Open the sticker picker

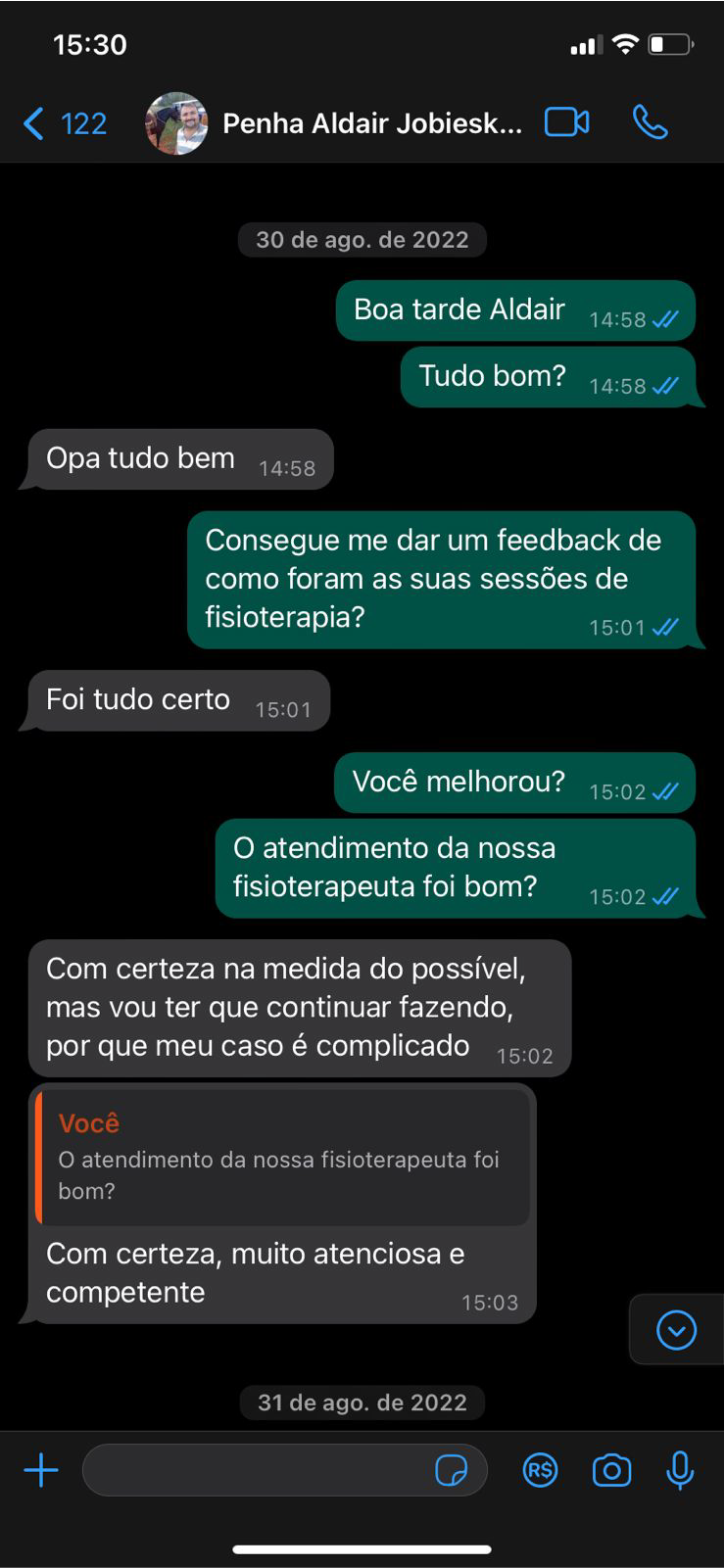click(451, 1470)
